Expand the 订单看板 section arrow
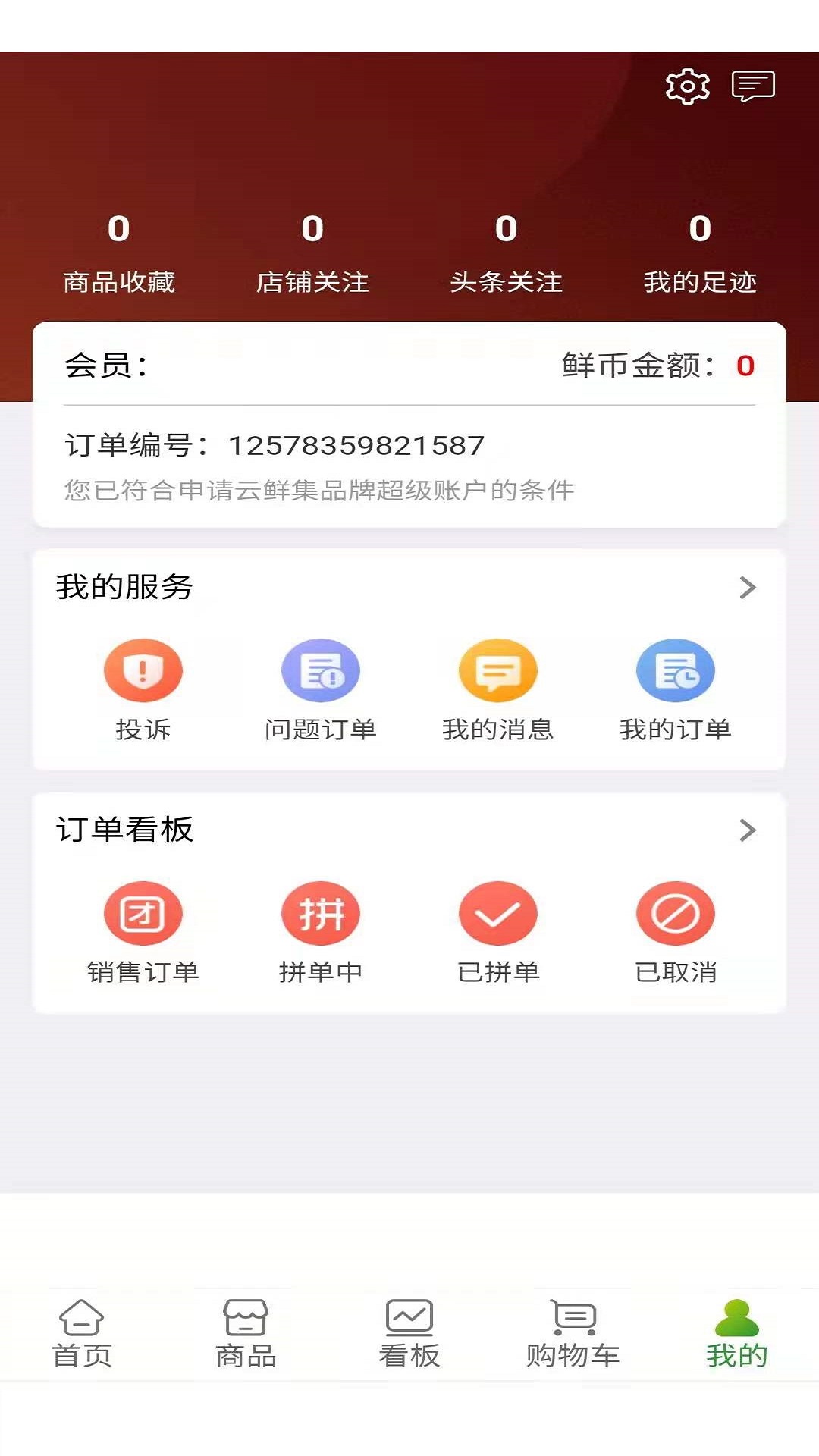This screenshot has height=1456, width=819. click(748, 830)
